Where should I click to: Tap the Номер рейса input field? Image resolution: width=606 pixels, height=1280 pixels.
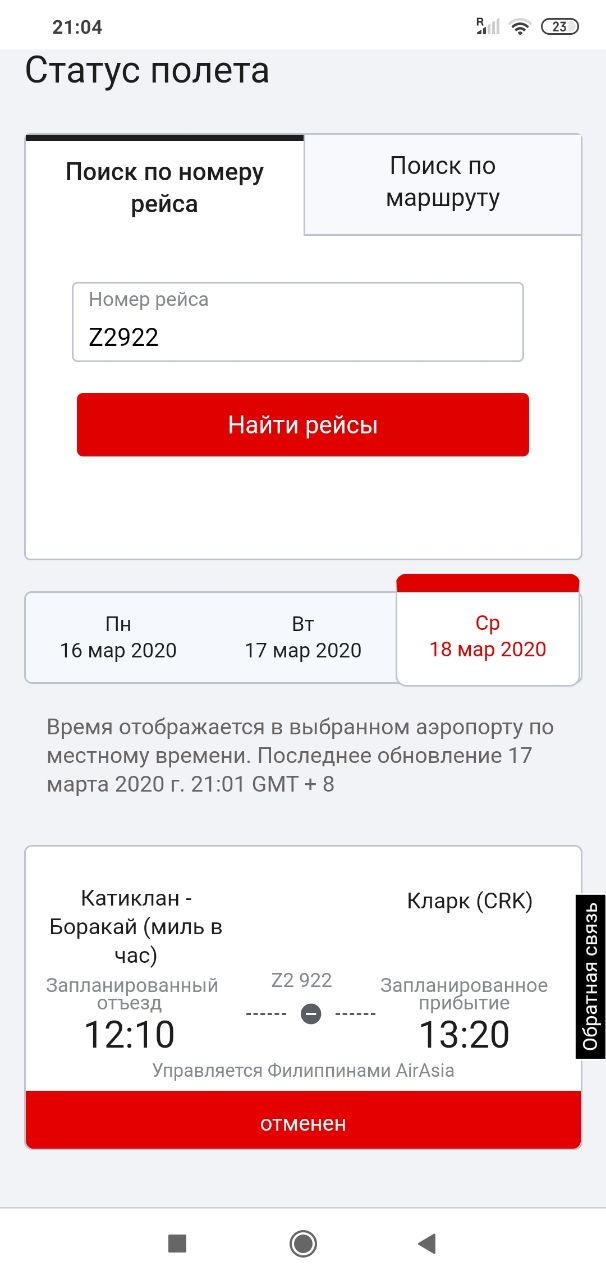coord(298,322)
